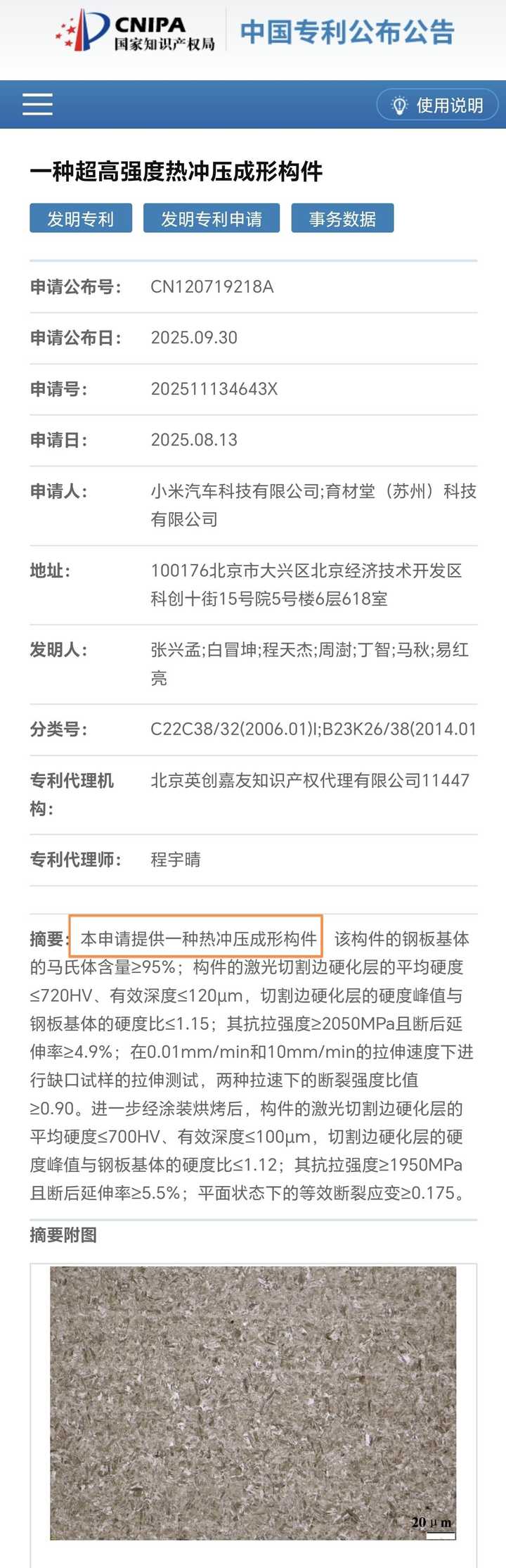Open the 发明专利申请 document
This screenshot has width=506, height=1568.
coord(212,219)
